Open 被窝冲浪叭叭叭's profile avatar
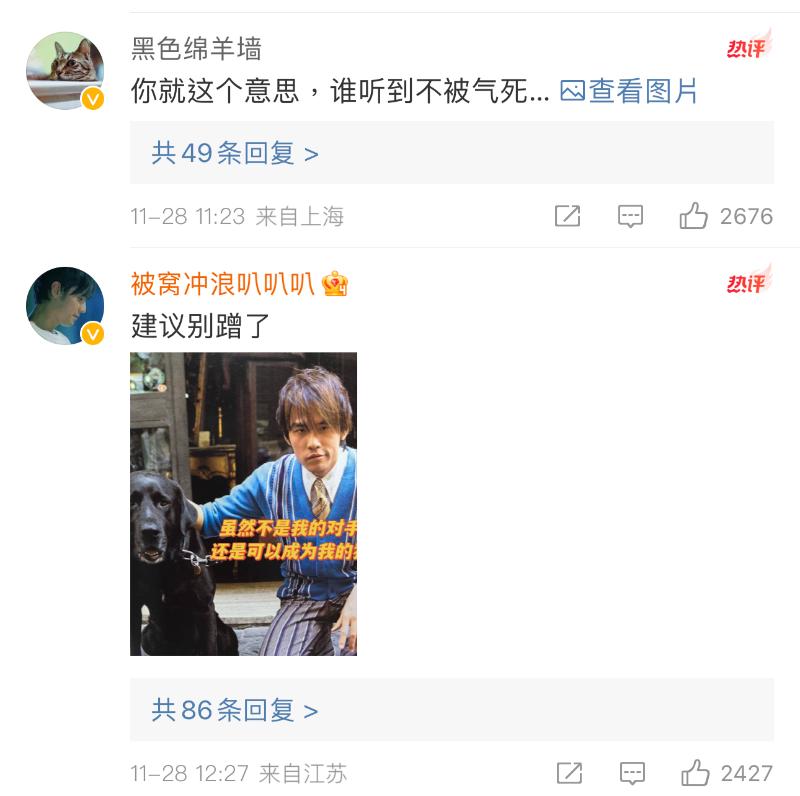800x796 pixels. click(x=65, y=305)
